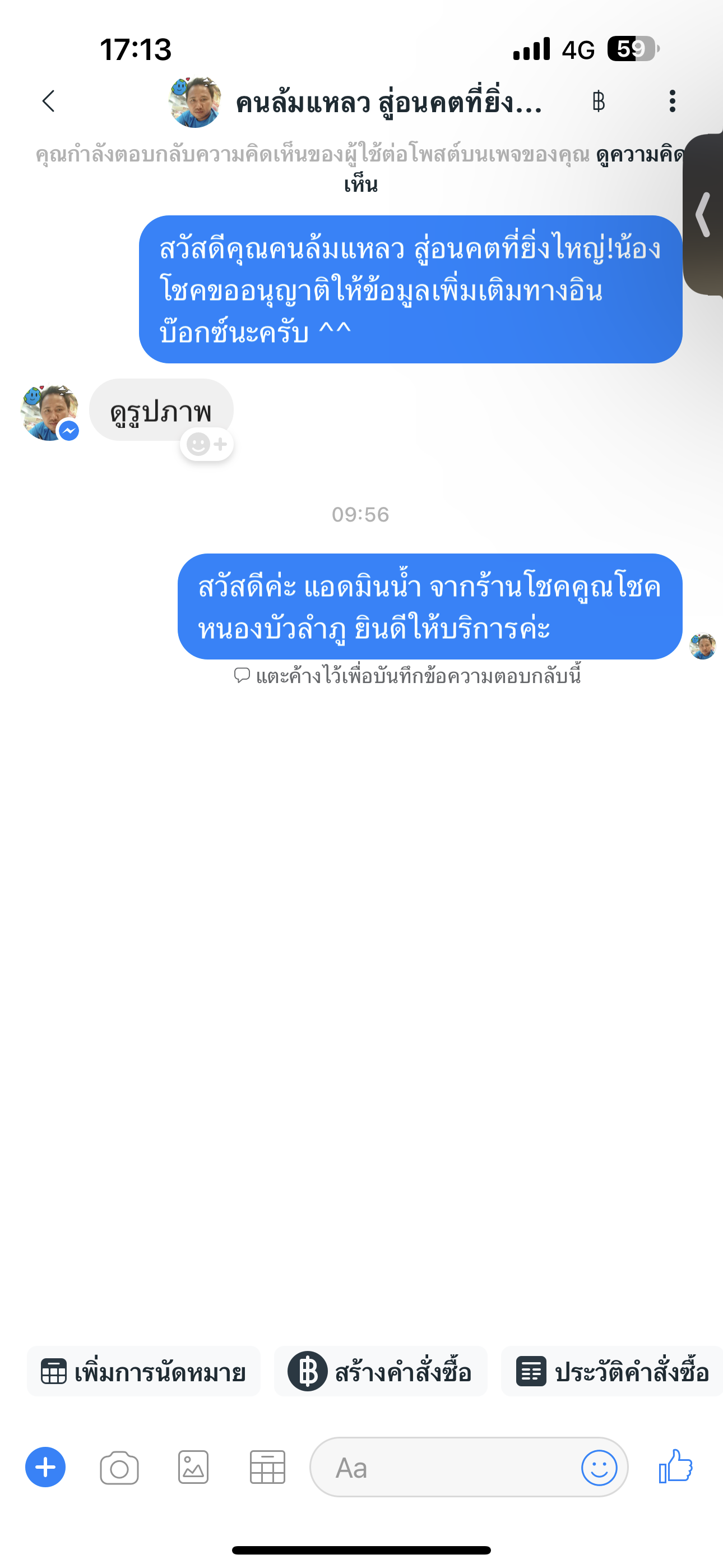This screenshot has height=1568, width=723.
Task: Open the camera to take a photo
Action: tap(119, 1468)
